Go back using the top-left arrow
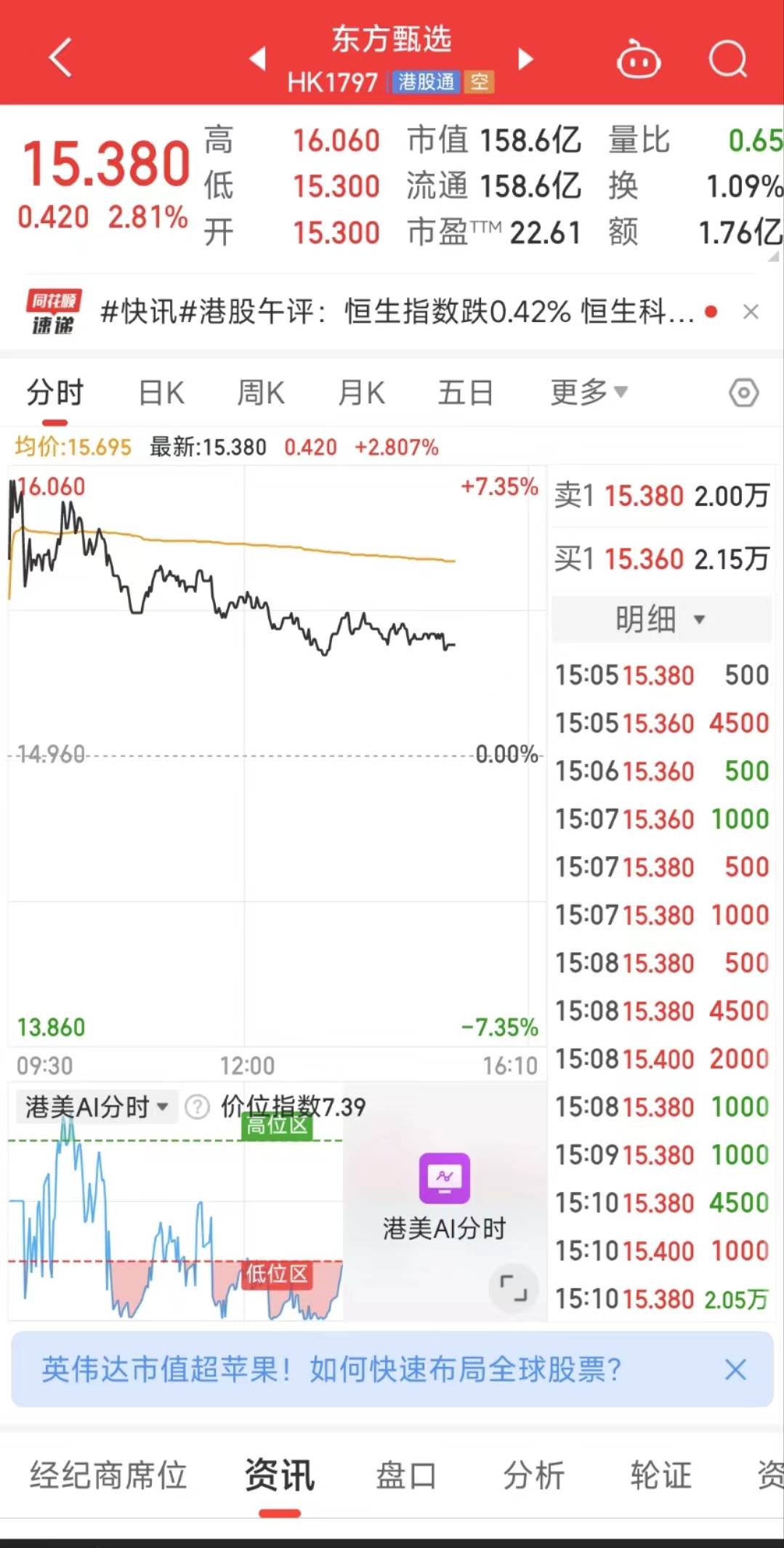The image size is (784, 1548). pyautogui.click(x=61, y=57)
